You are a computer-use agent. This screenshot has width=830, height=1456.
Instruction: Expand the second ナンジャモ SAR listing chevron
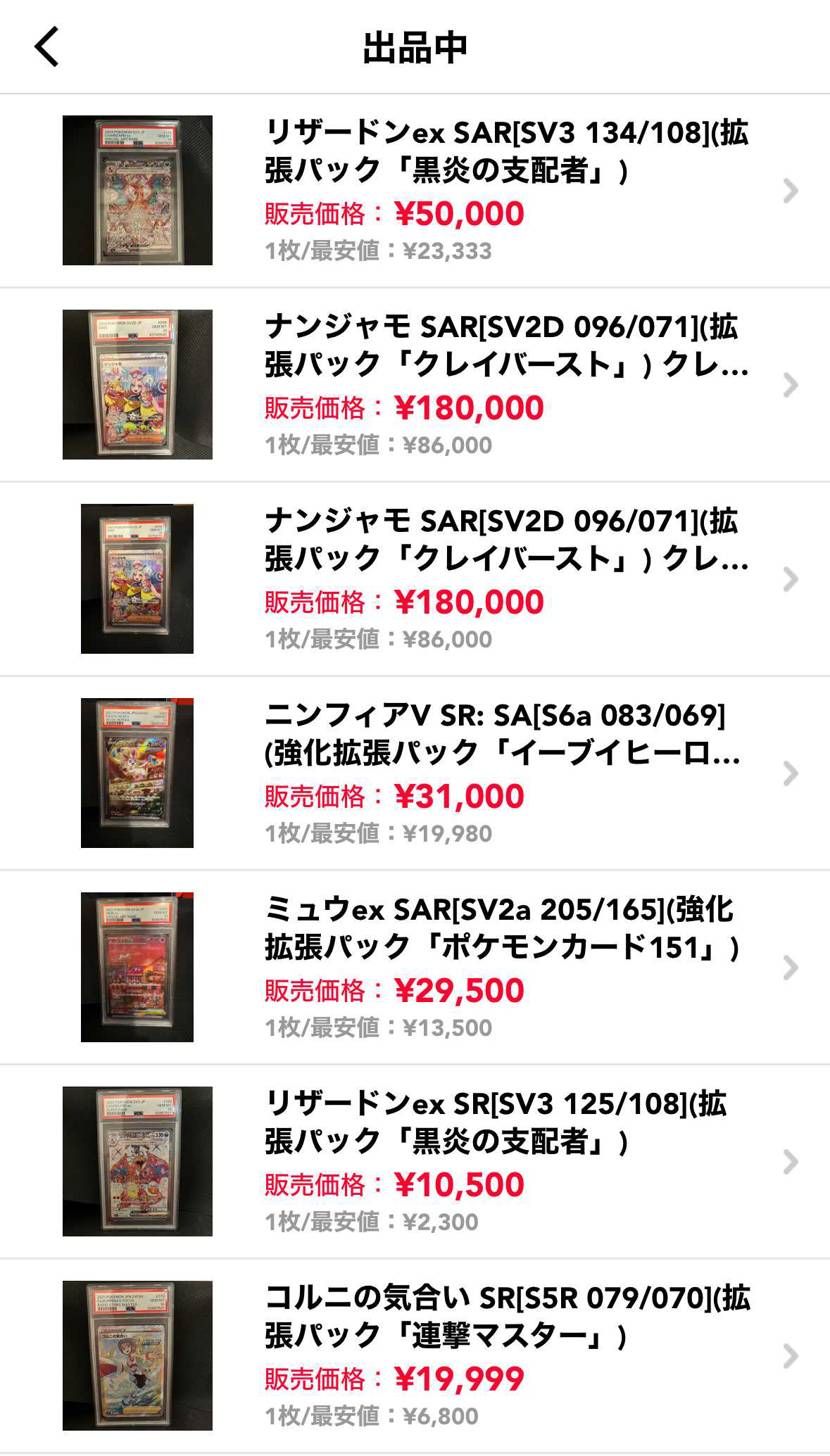790,579
